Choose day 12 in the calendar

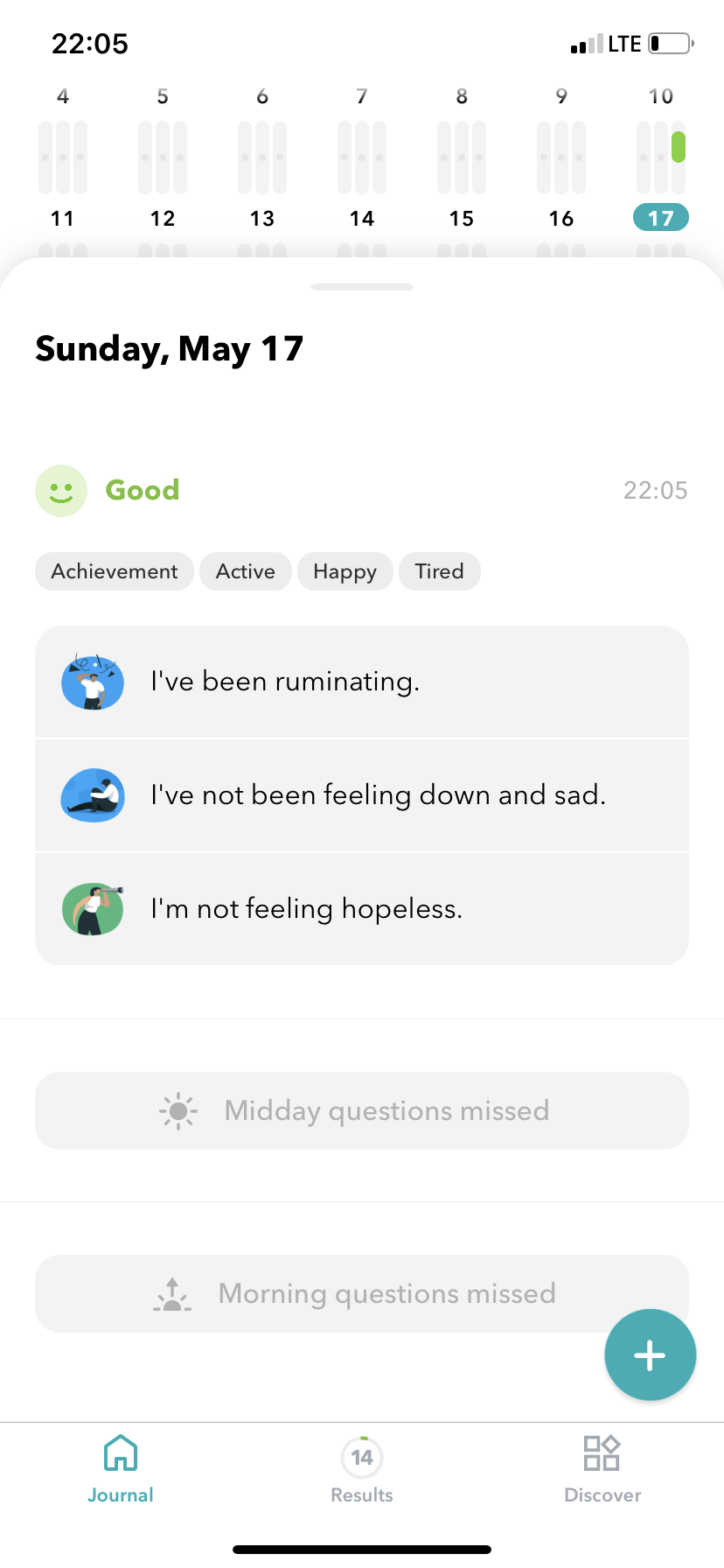pyautogui.click(x=163, y=219)
